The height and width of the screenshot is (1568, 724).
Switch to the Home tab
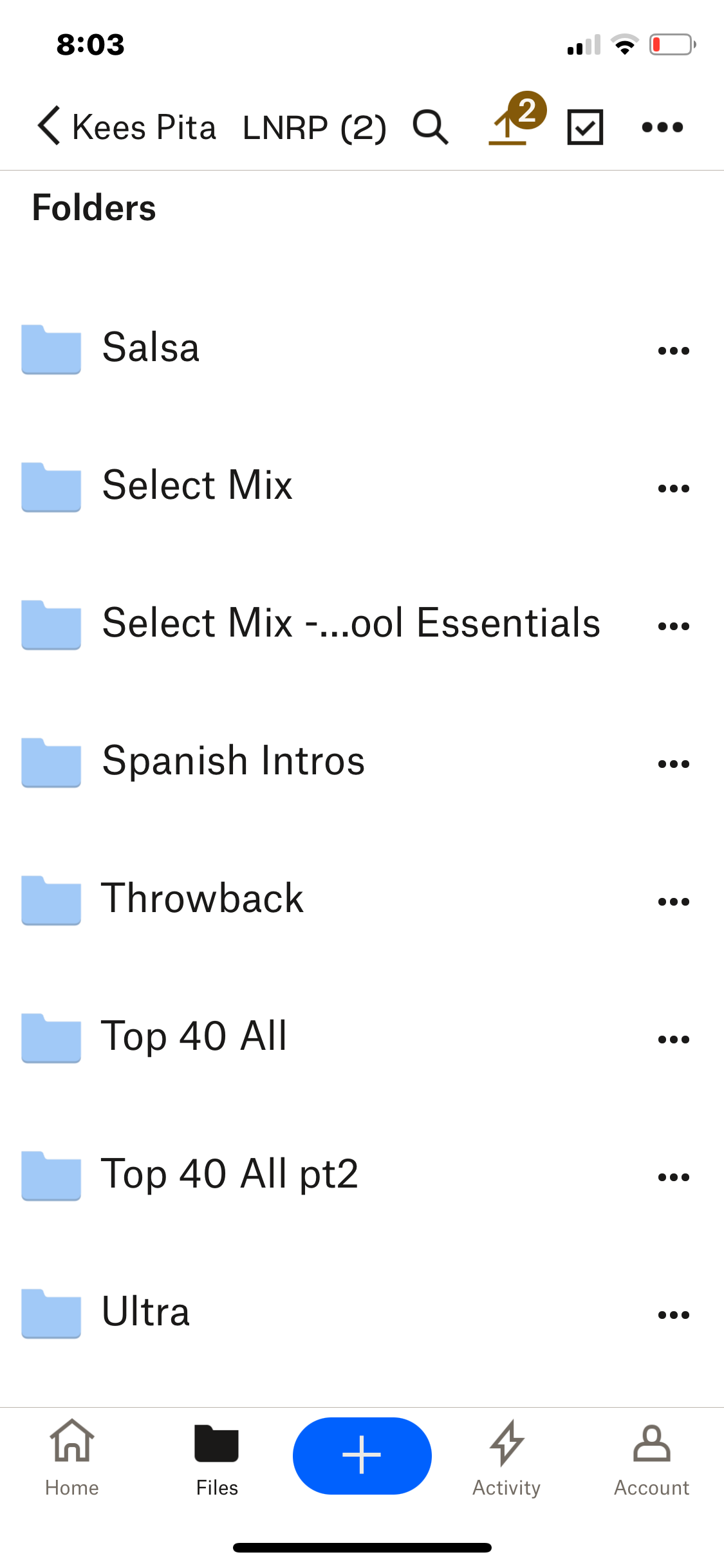coord(72,1459)
